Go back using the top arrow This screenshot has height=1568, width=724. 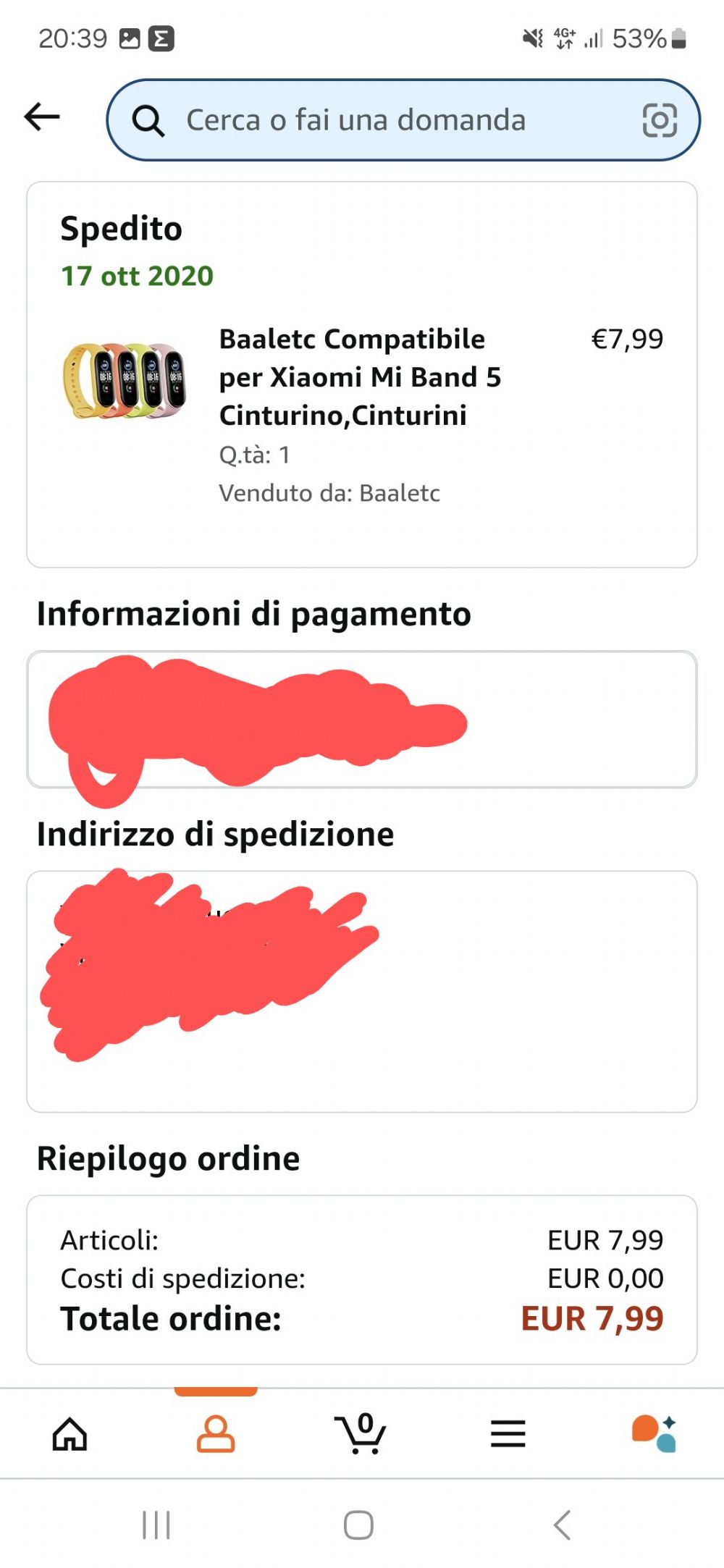(x=42, y=117)
